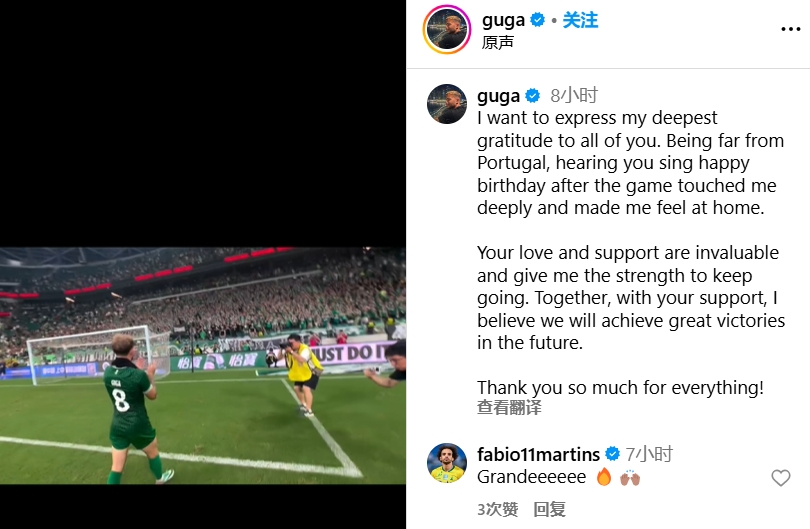Screen dimensions: 810x529
Task: Open fabio11martins' avatar picture
Action: (447, 463)
